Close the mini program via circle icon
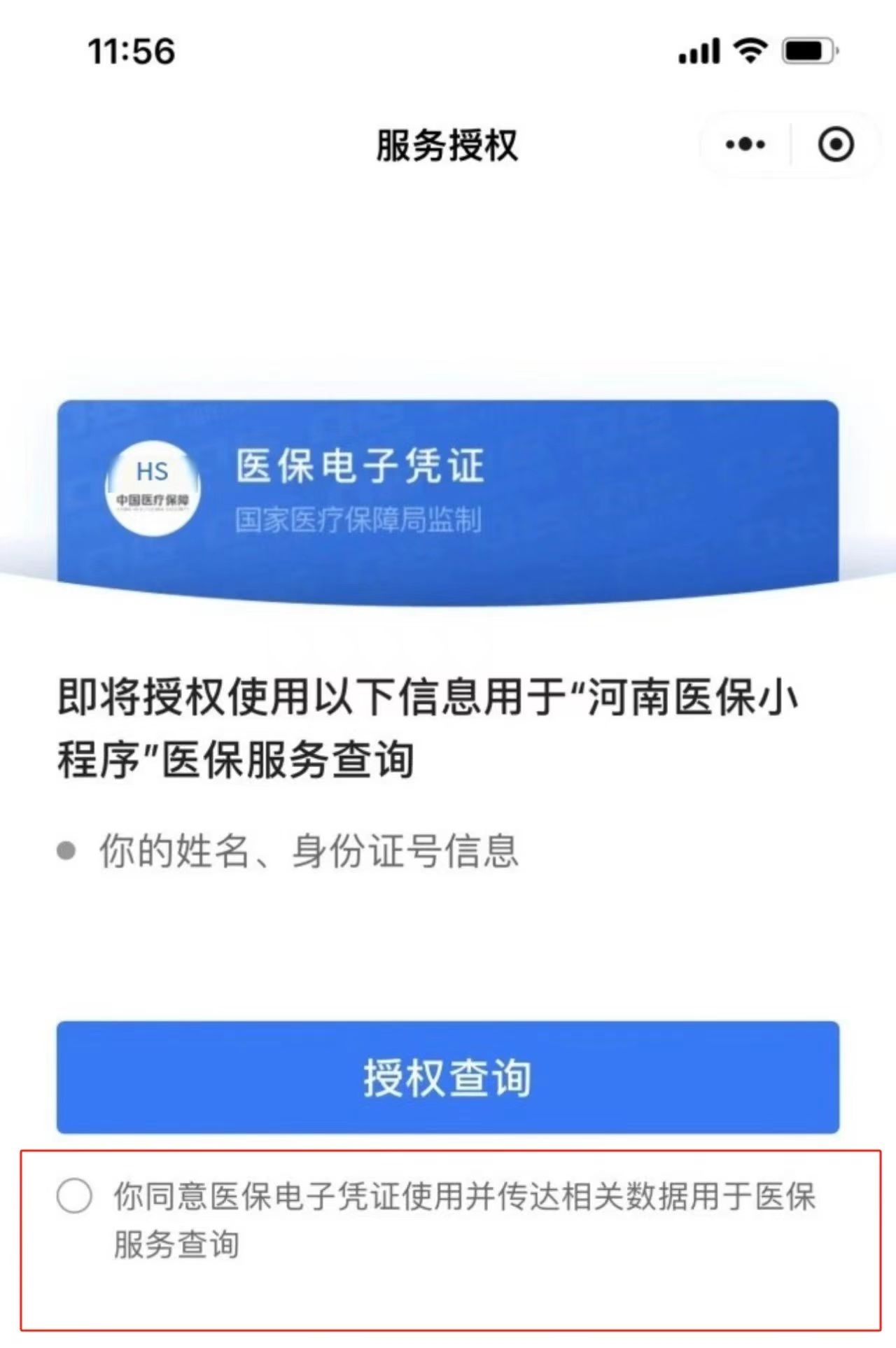Image resolution: width=896 pixels, height=1348 pixels. coord(836,145)
